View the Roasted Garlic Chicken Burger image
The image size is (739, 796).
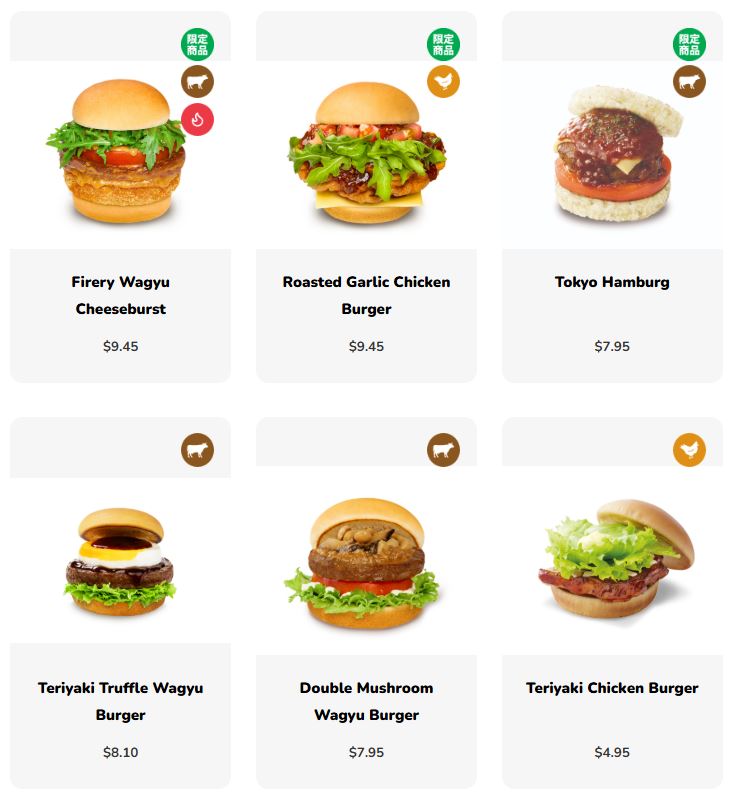tap(365, 150)
